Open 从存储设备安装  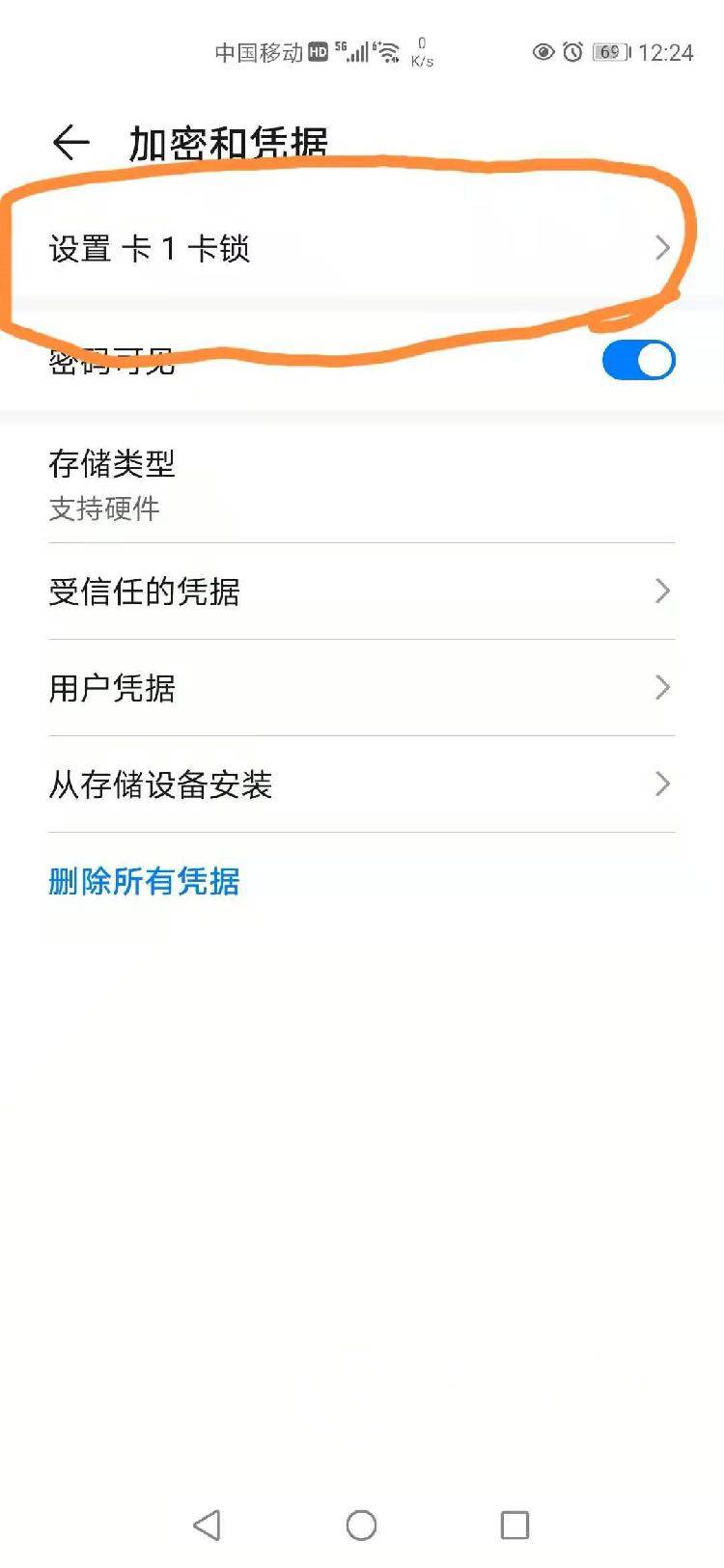[x=361, y=784]
